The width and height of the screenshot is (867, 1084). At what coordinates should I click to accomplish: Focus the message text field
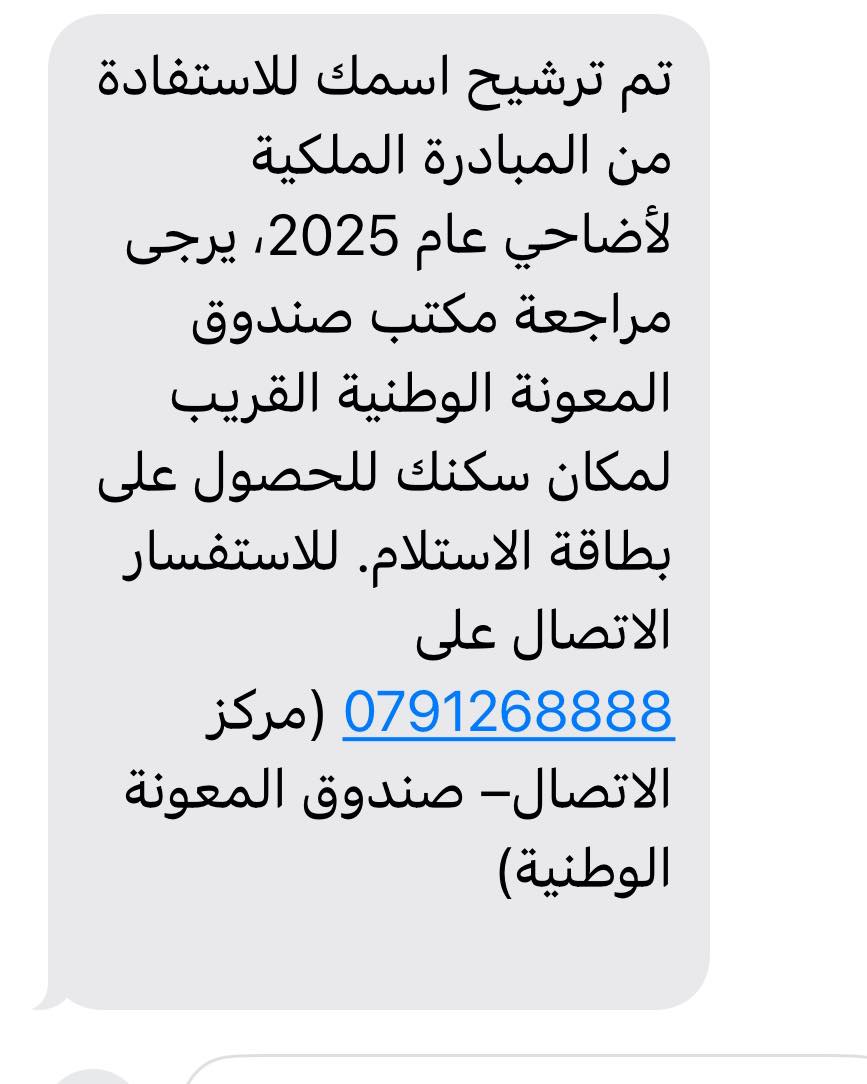tap(520, 1072)
